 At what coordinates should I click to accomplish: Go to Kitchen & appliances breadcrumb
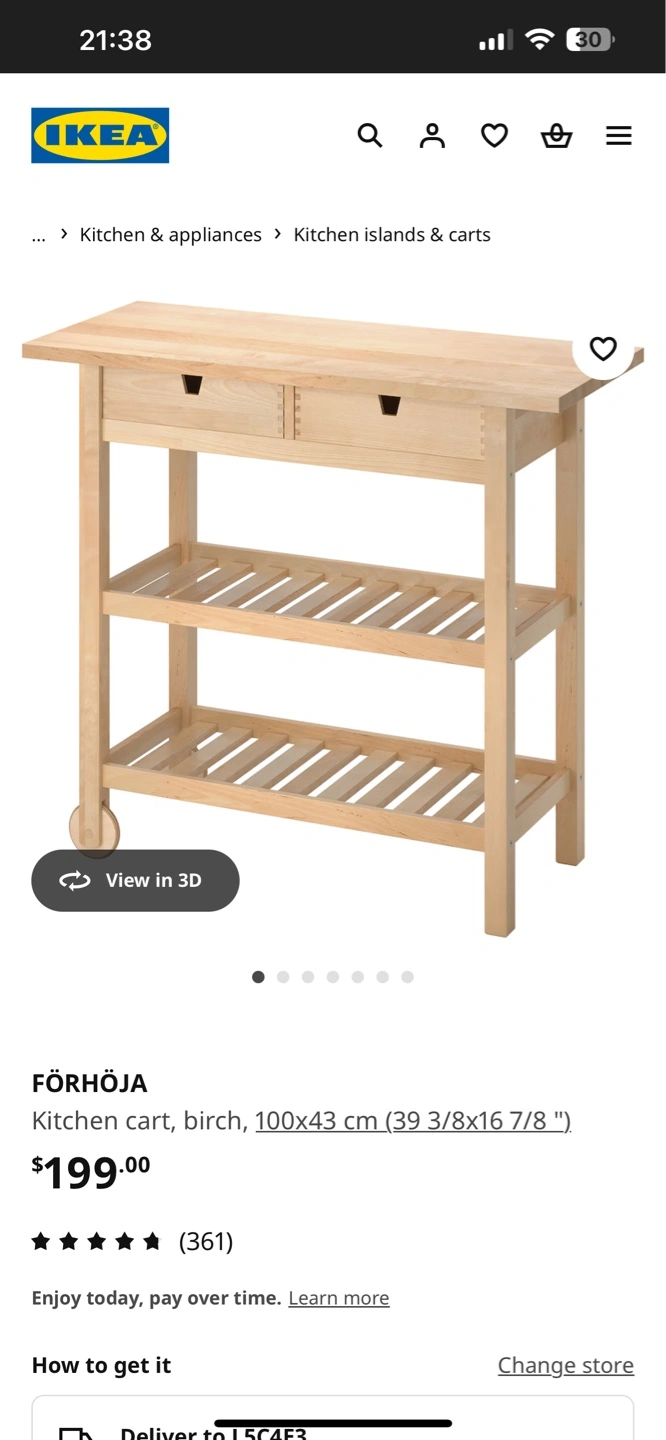[170, 235]
